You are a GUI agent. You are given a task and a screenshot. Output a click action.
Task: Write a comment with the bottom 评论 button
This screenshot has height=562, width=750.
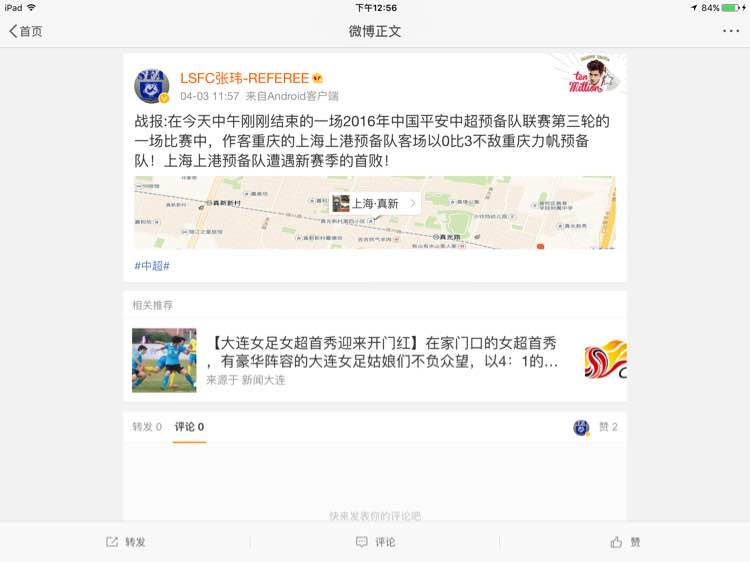(x=375, y=542)
